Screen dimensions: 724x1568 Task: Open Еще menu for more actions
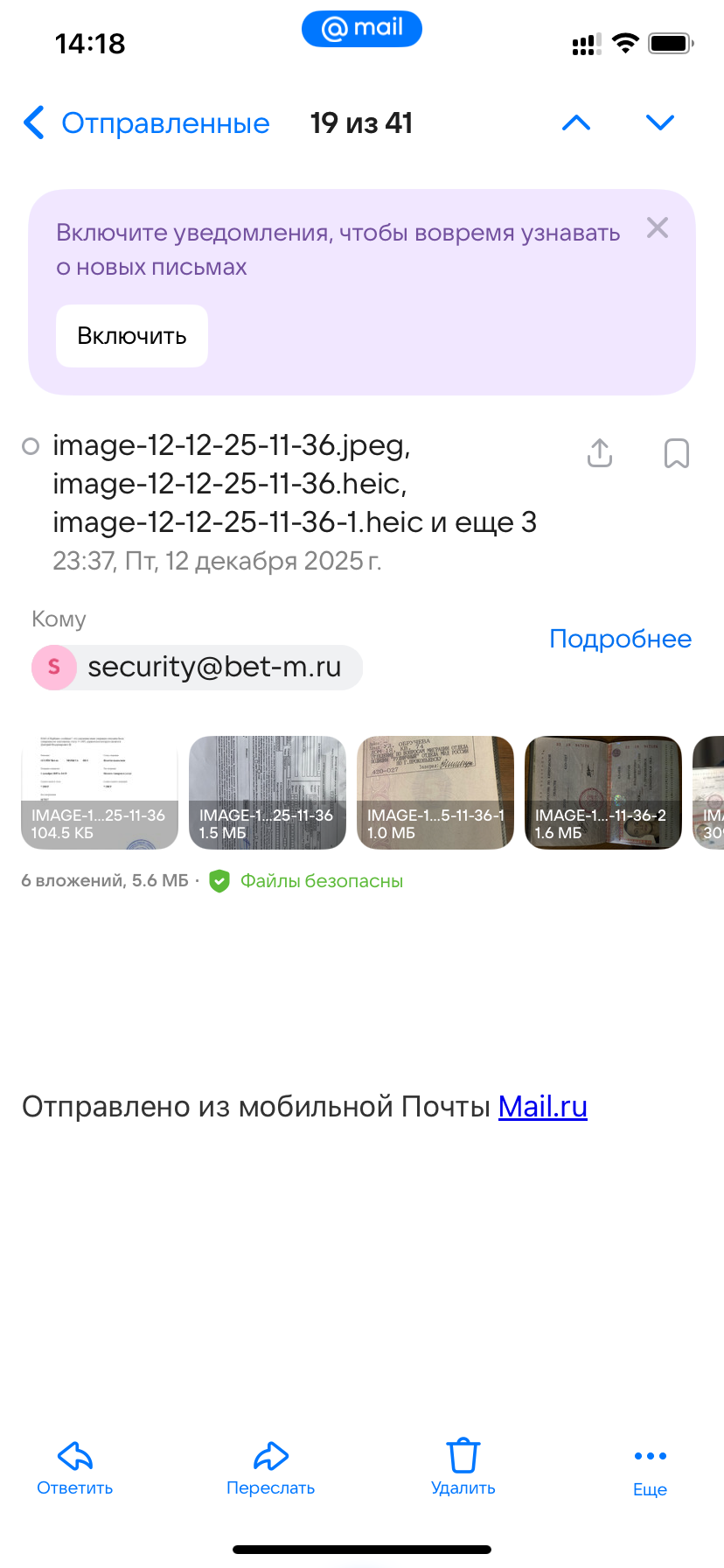click(650, 1467)
